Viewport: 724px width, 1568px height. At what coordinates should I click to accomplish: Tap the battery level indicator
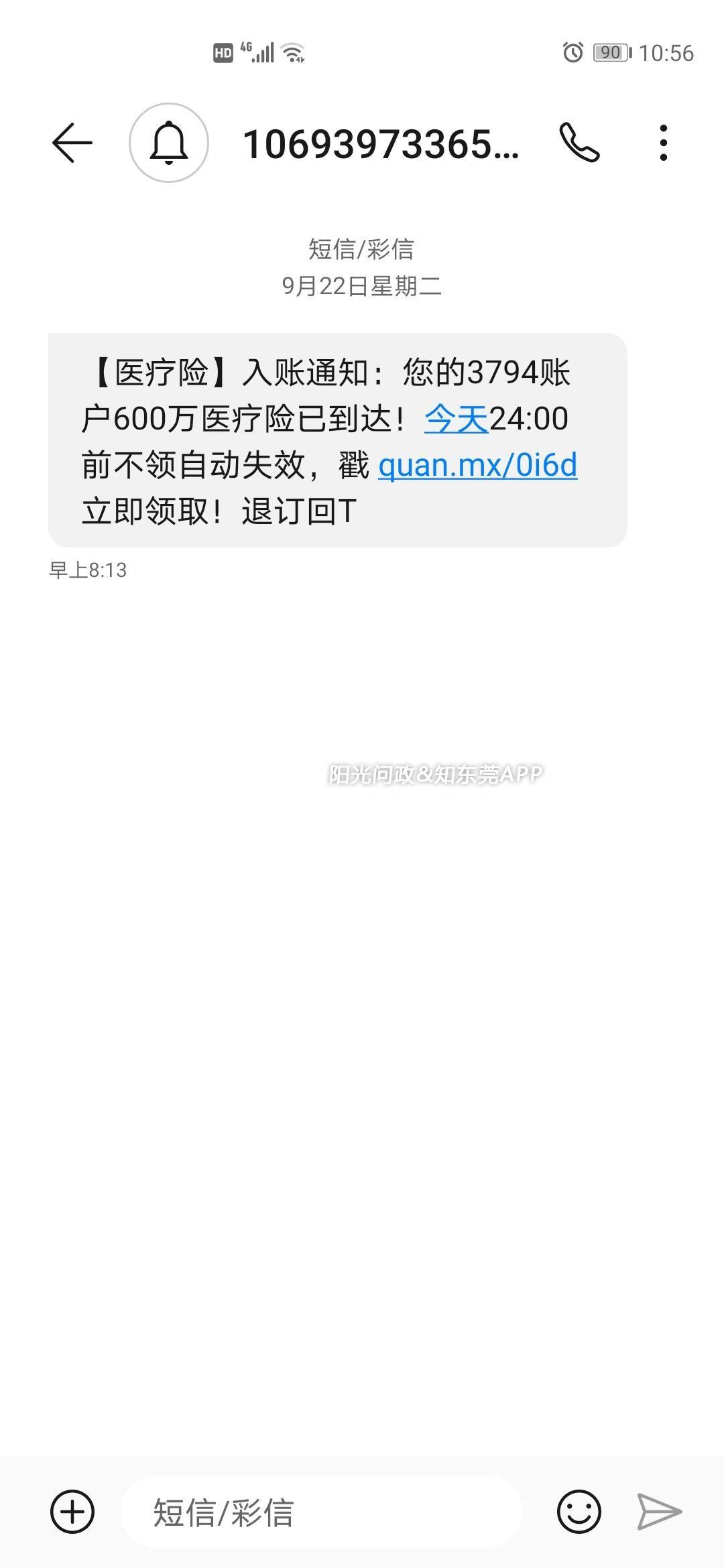pos(610,52)
